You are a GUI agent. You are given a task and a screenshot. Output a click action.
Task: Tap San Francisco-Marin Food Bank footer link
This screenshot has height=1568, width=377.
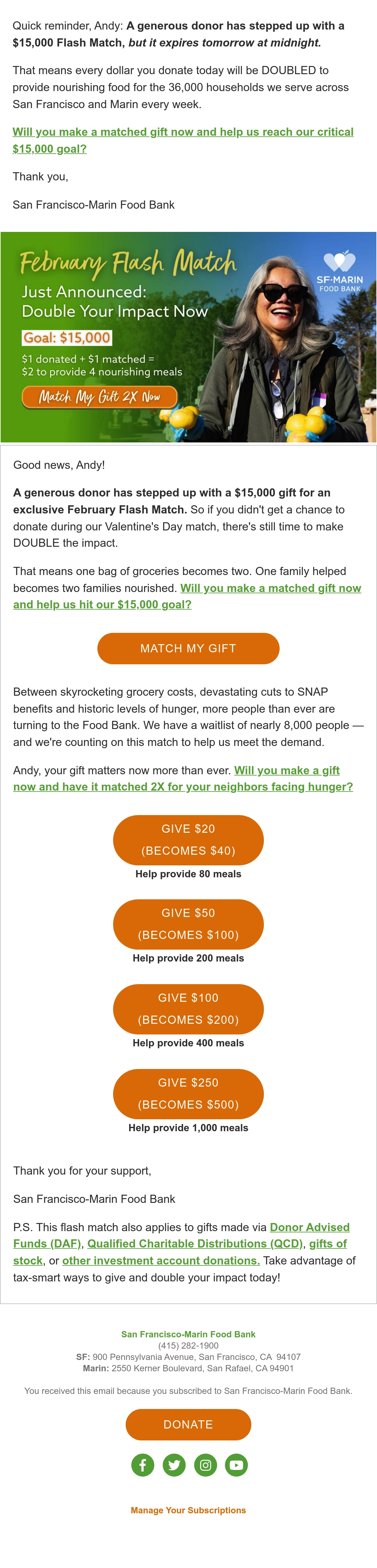pos(188,1334)
